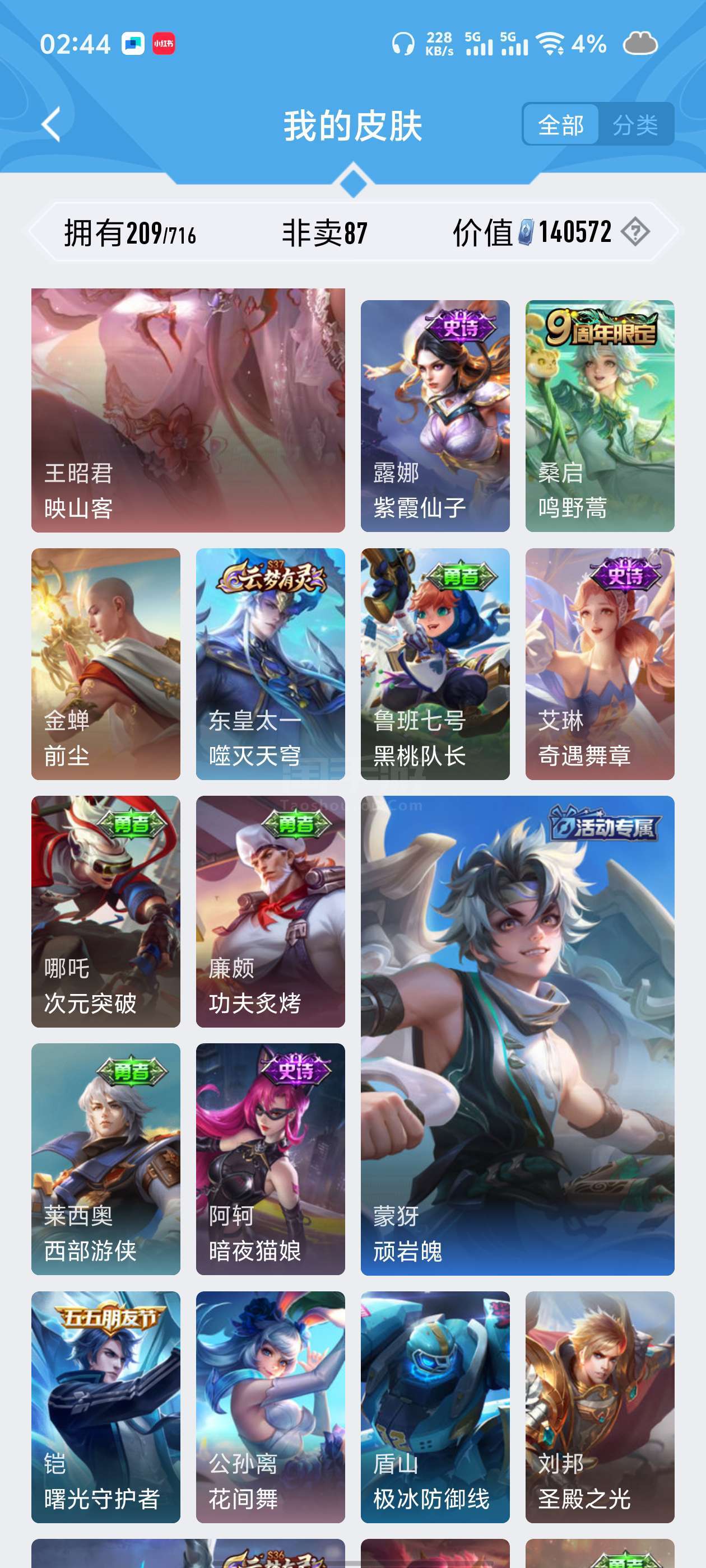Open the 铠 曙光守护者 skin
This screenshot has height=1568, width=706.
(106, 1407)
